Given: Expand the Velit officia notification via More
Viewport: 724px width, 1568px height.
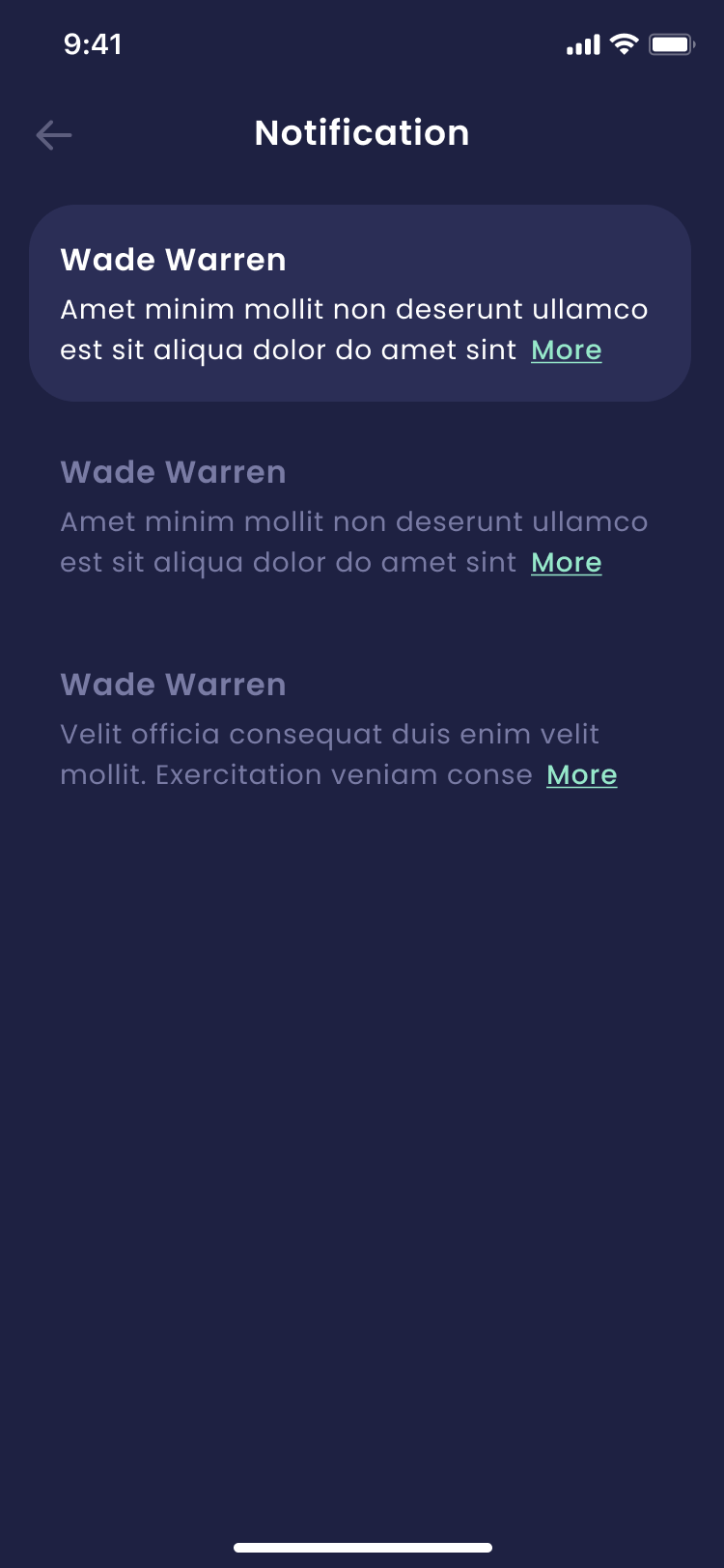Looking at the screenshot, I should [x=582, y=774].
